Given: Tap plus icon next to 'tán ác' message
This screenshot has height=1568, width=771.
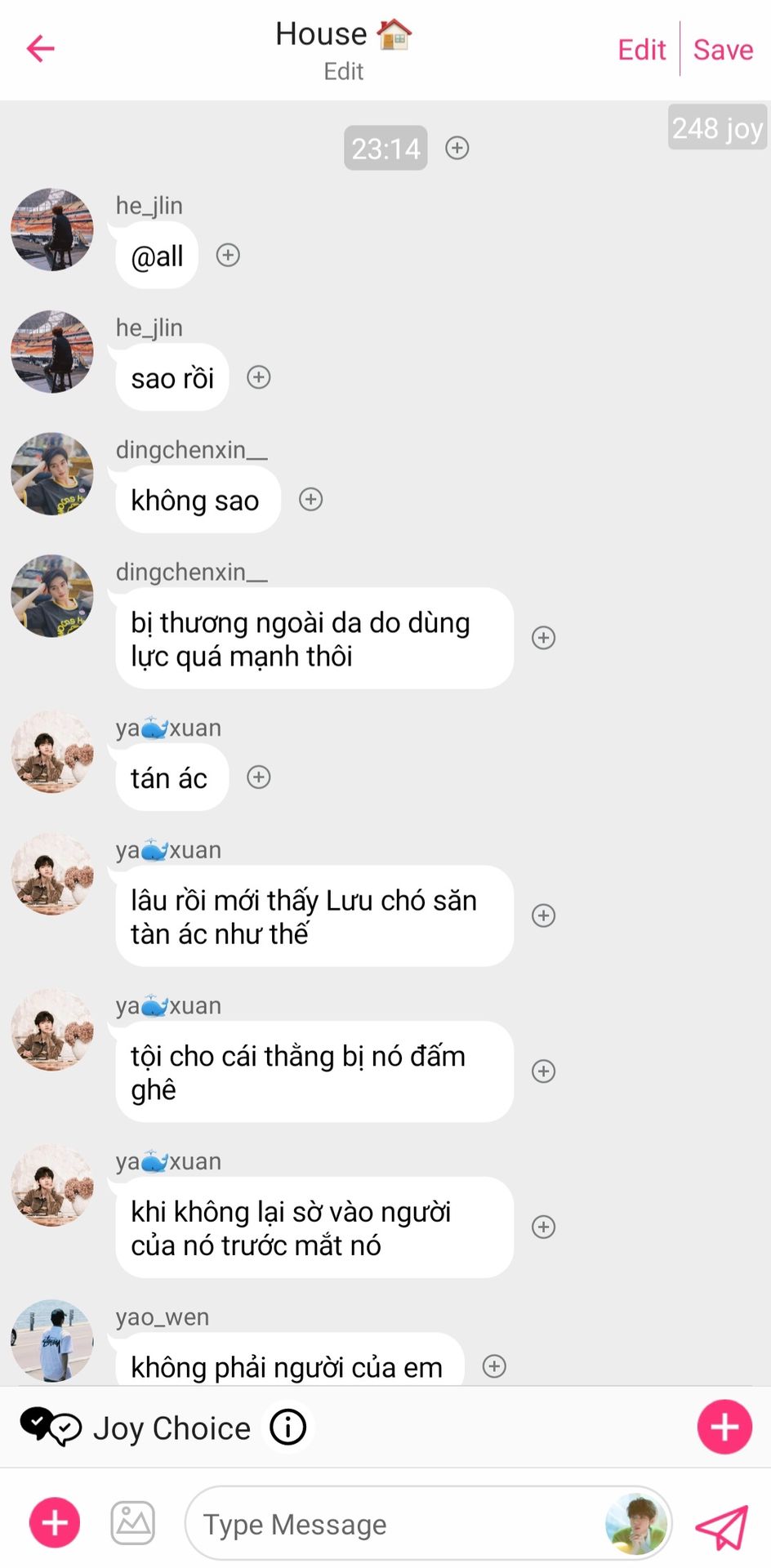Looking at the screenshot, I should point(259,777).
